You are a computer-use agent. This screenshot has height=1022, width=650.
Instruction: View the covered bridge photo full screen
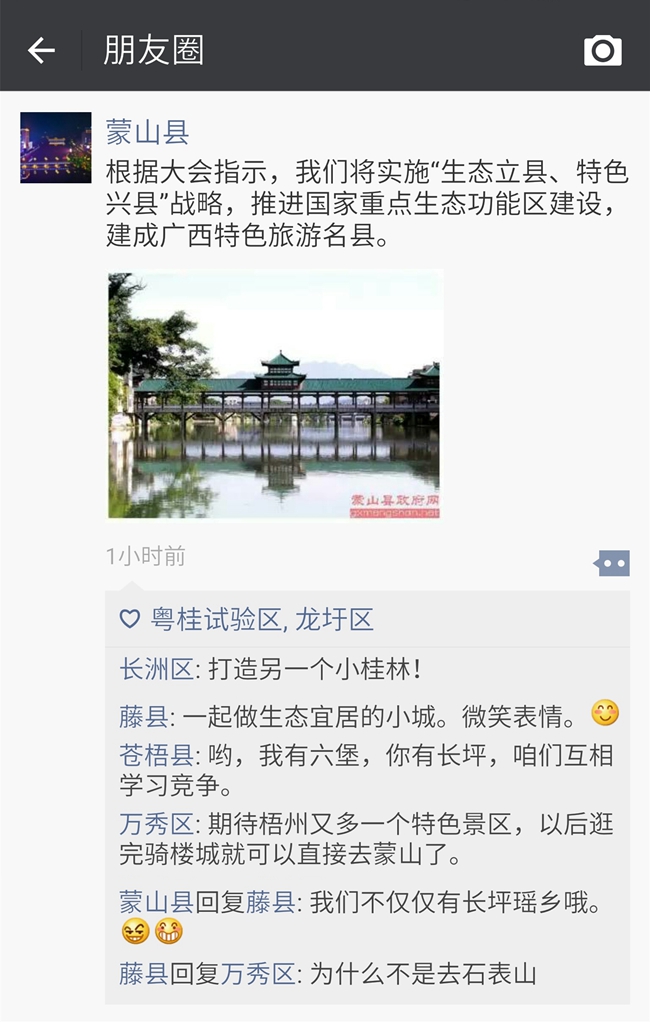tap(273, 395)
